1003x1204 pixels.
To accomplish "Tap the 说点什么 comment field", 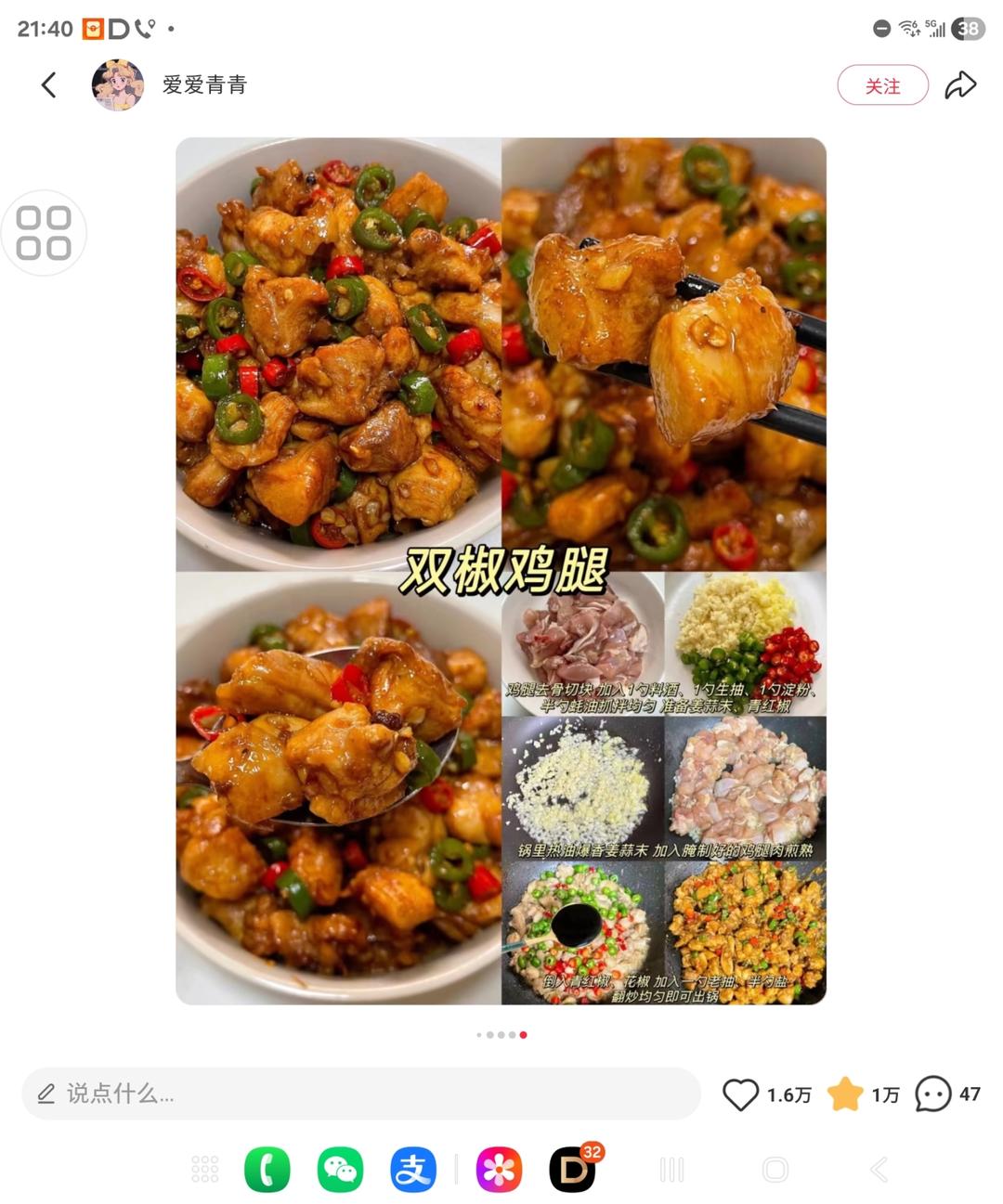I will [360, 1094].
